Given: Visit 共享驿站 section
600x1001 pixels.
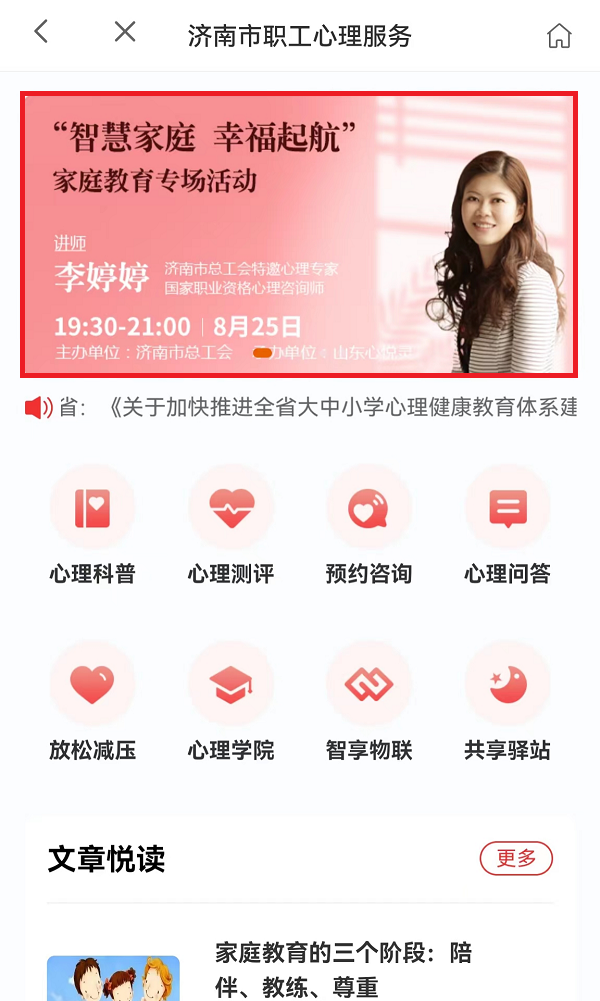Looking at the screenshot, I should 507,701.
